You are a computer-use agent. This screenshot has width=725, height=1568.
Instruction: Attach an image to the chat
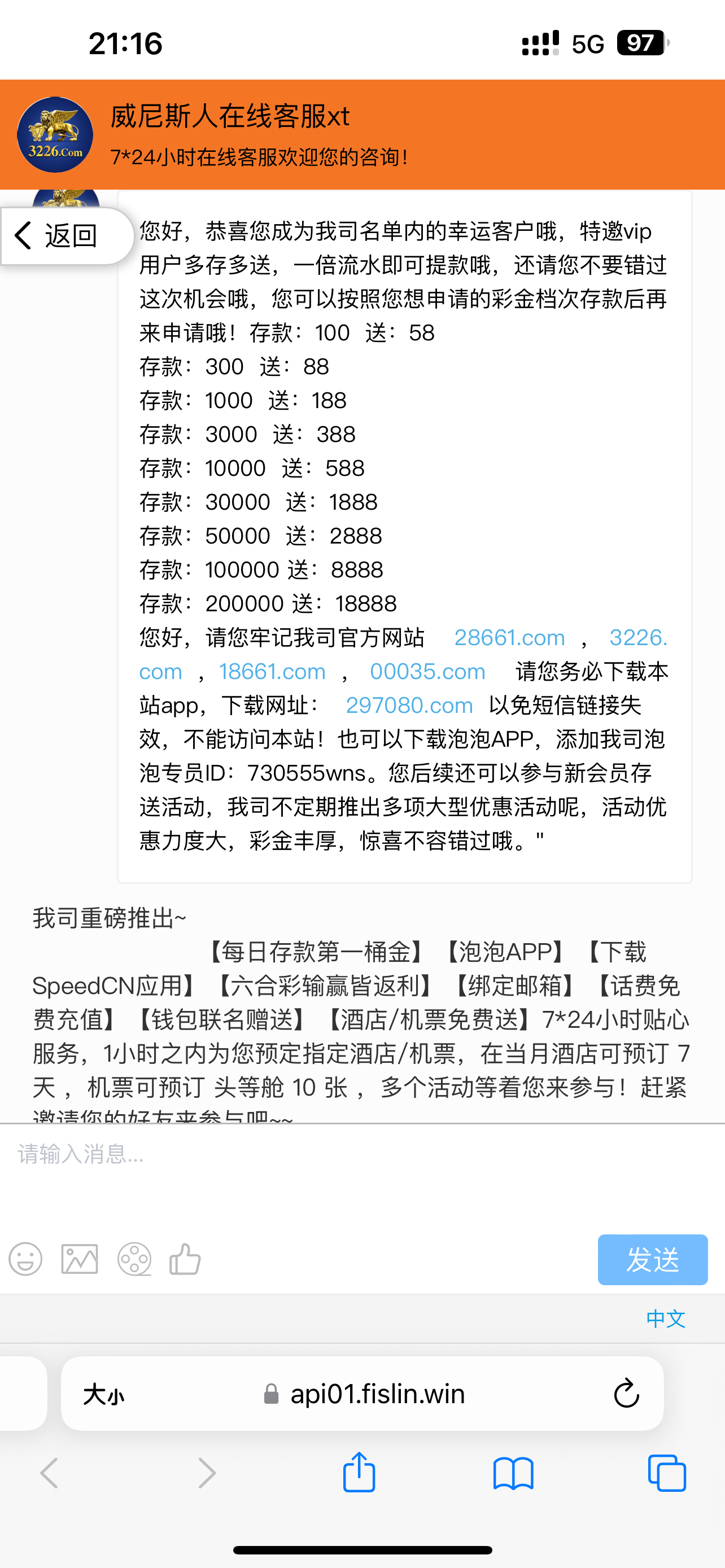tap(80, 1259)
